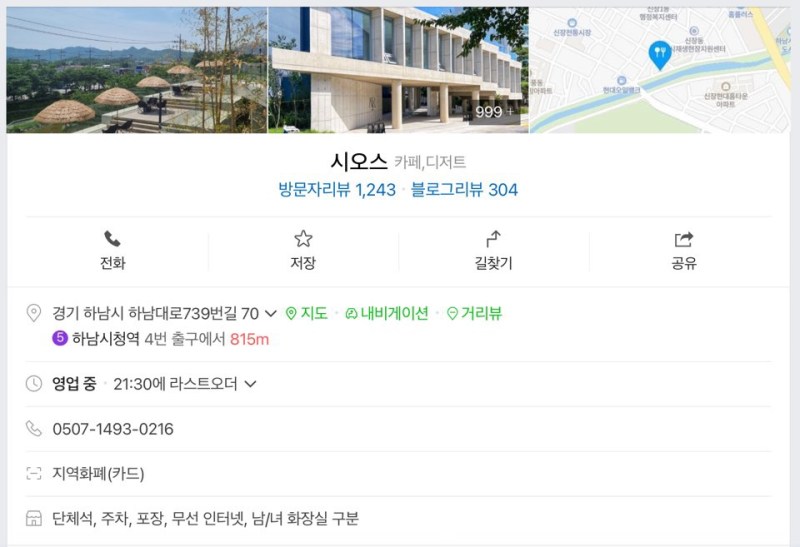Launch 내비게이션 navigation link

[386, 314]
